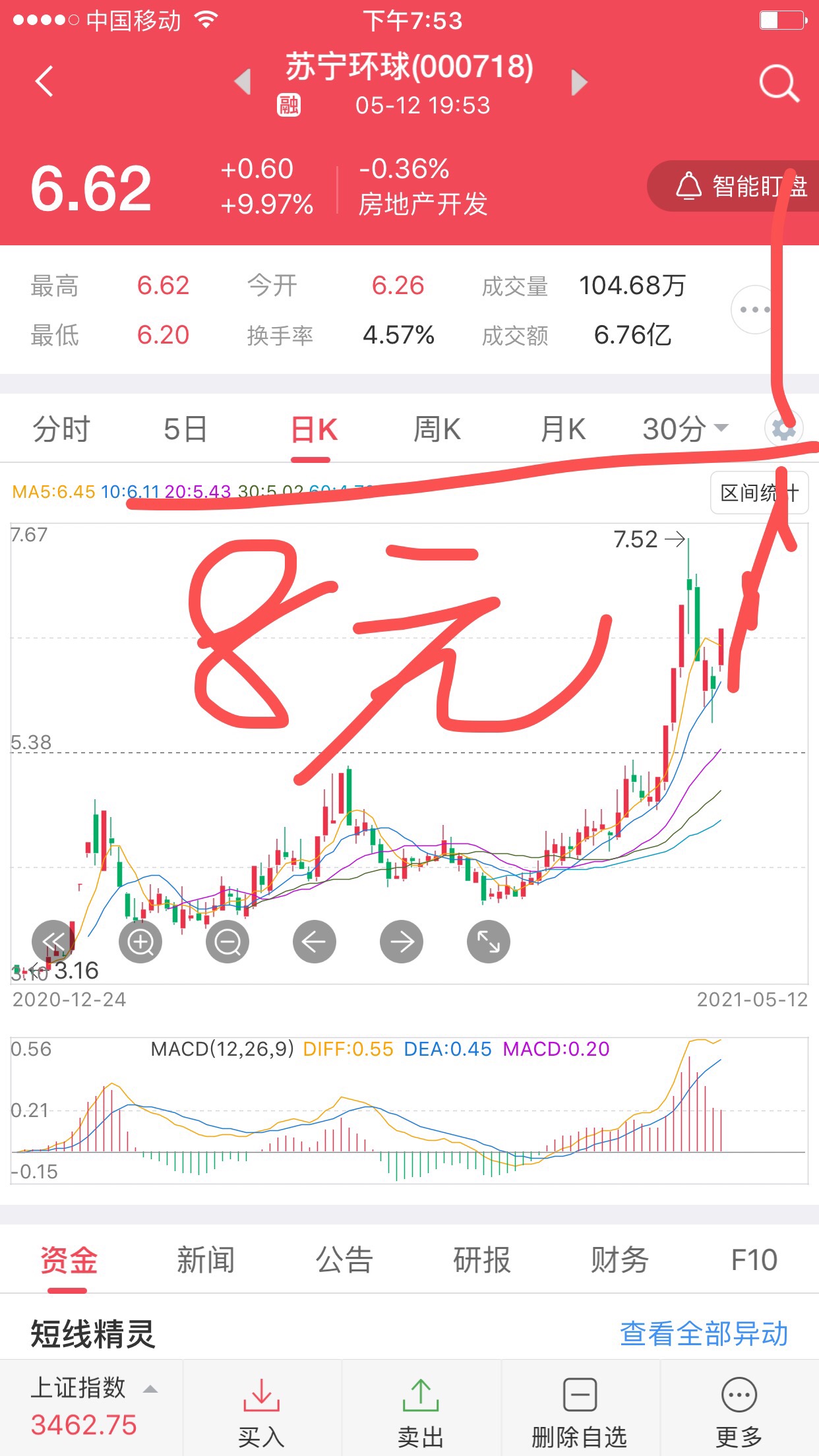Switch to the 新闻 tab
The width and height of the screenshot is (819, 1456).
coord(206,1260)
